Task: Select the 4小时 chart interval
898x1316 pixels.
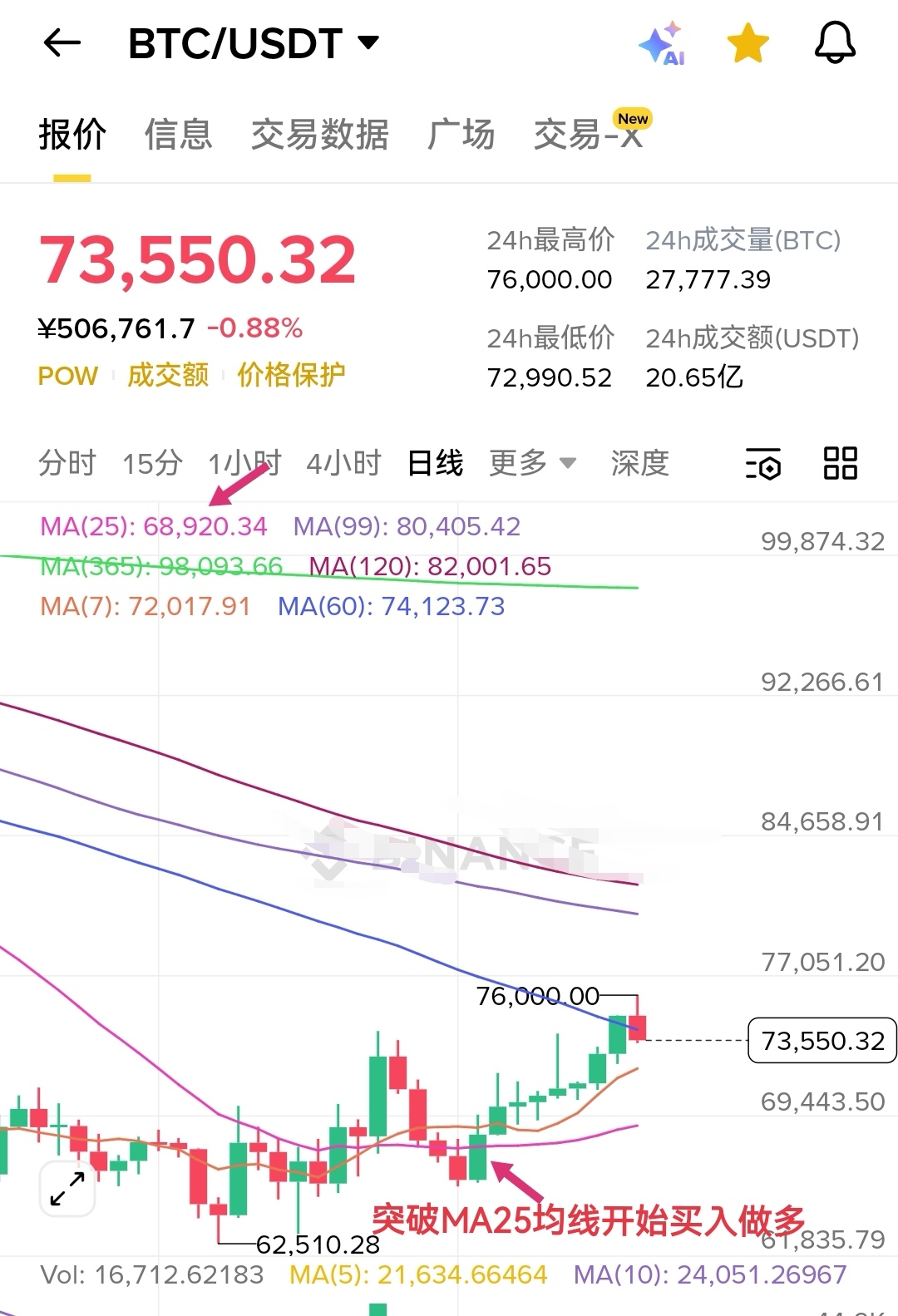Action: point(343,463)
